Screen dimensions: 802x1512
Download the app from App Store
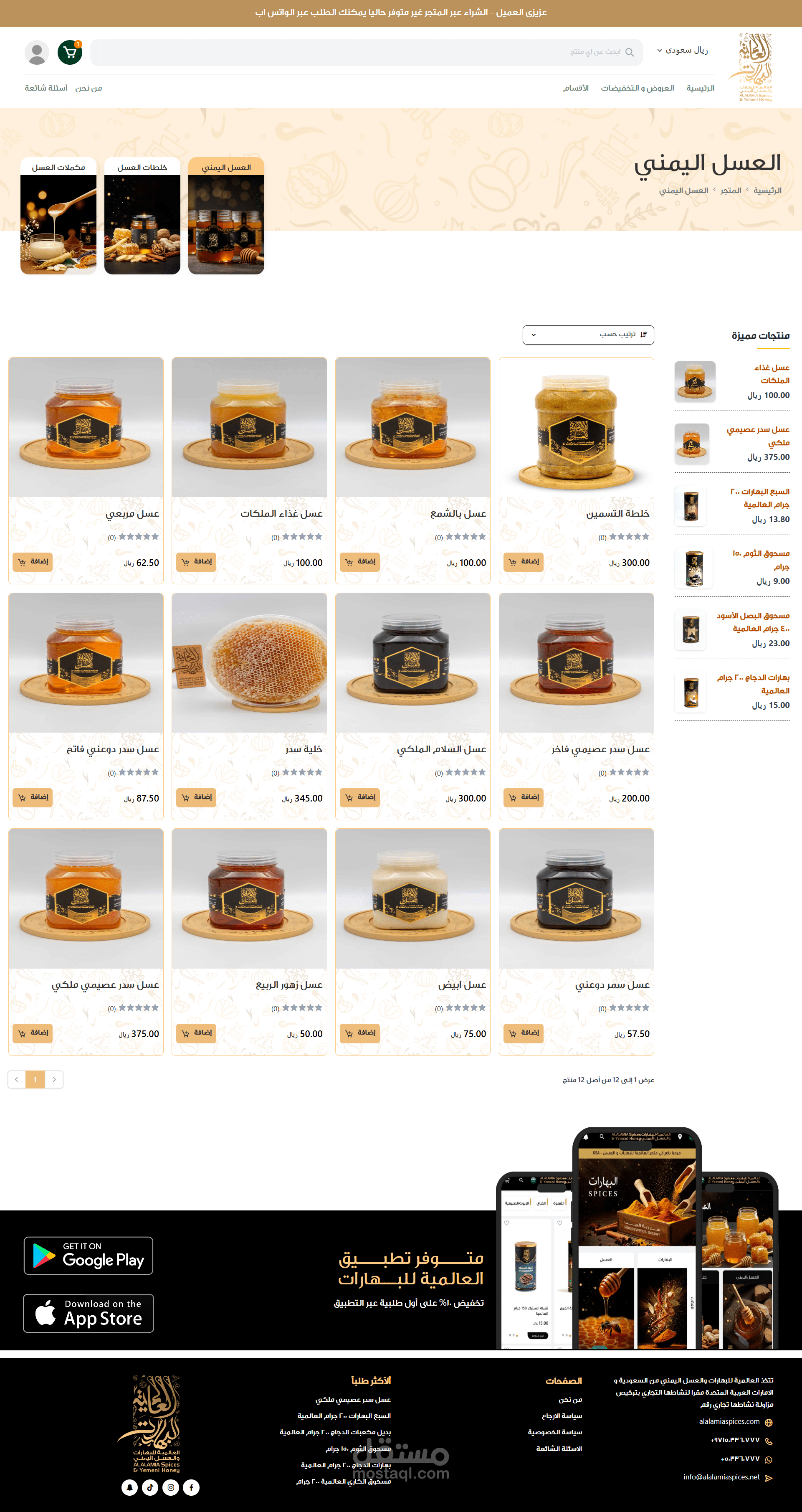click(89, 1313)
